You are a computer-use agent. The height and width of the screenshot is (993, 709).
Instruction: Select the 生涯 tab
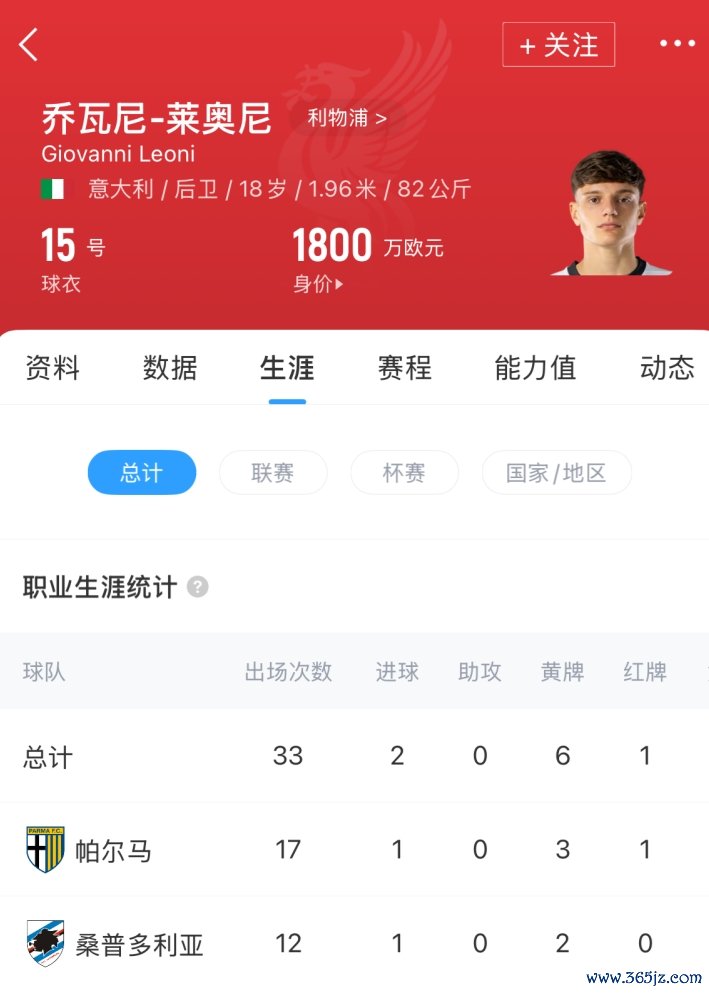pyautogui.click(x=287, y=368)
